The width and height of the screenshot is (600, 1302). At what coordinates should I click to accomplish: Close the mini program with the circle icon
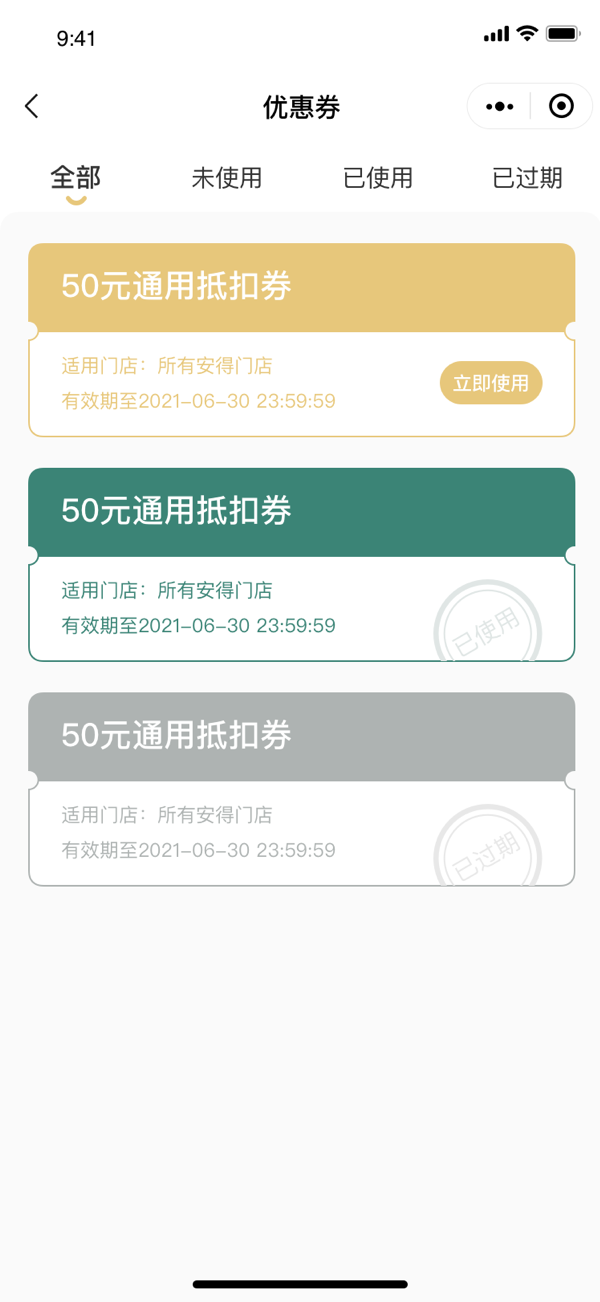tap(562, 106)
